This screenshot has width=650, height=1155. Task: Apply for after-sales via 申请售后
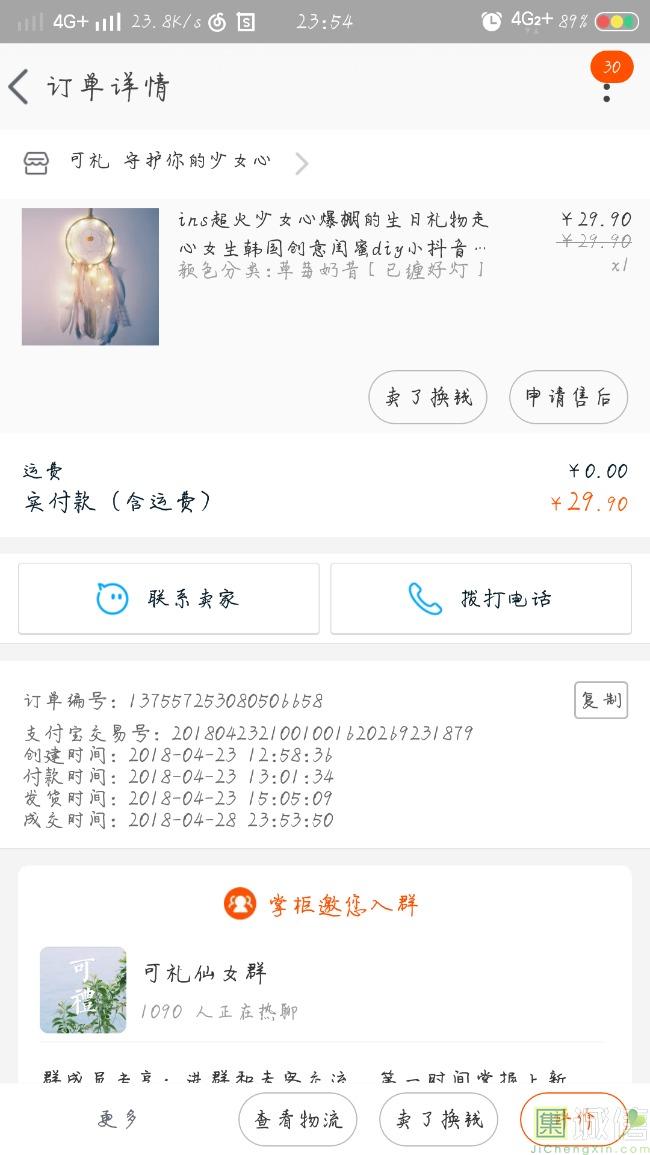tap(568, 397)
